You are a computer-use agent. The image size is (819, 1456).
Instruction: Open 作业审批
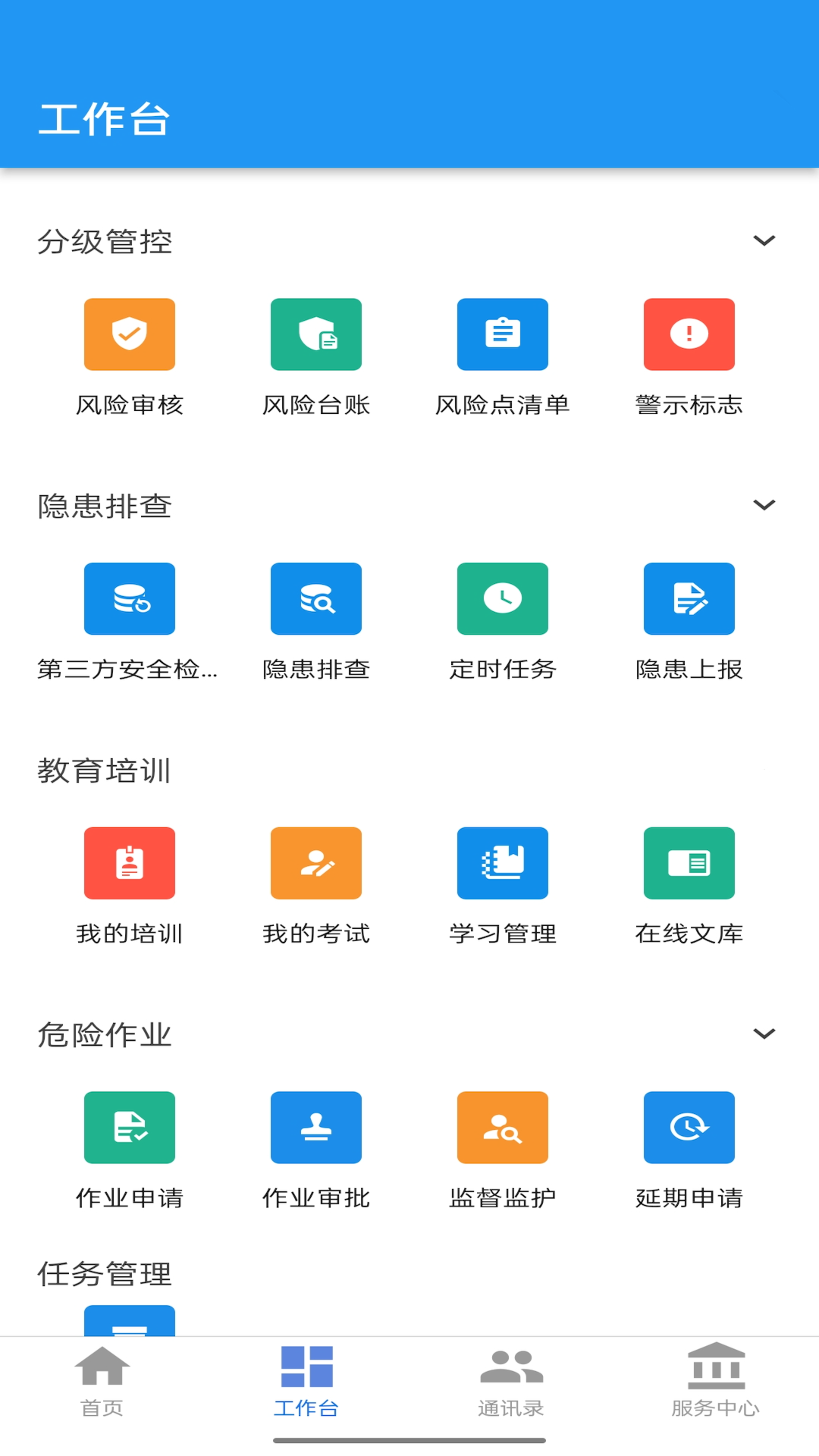pyautogui.click(x=316, y=1128)
